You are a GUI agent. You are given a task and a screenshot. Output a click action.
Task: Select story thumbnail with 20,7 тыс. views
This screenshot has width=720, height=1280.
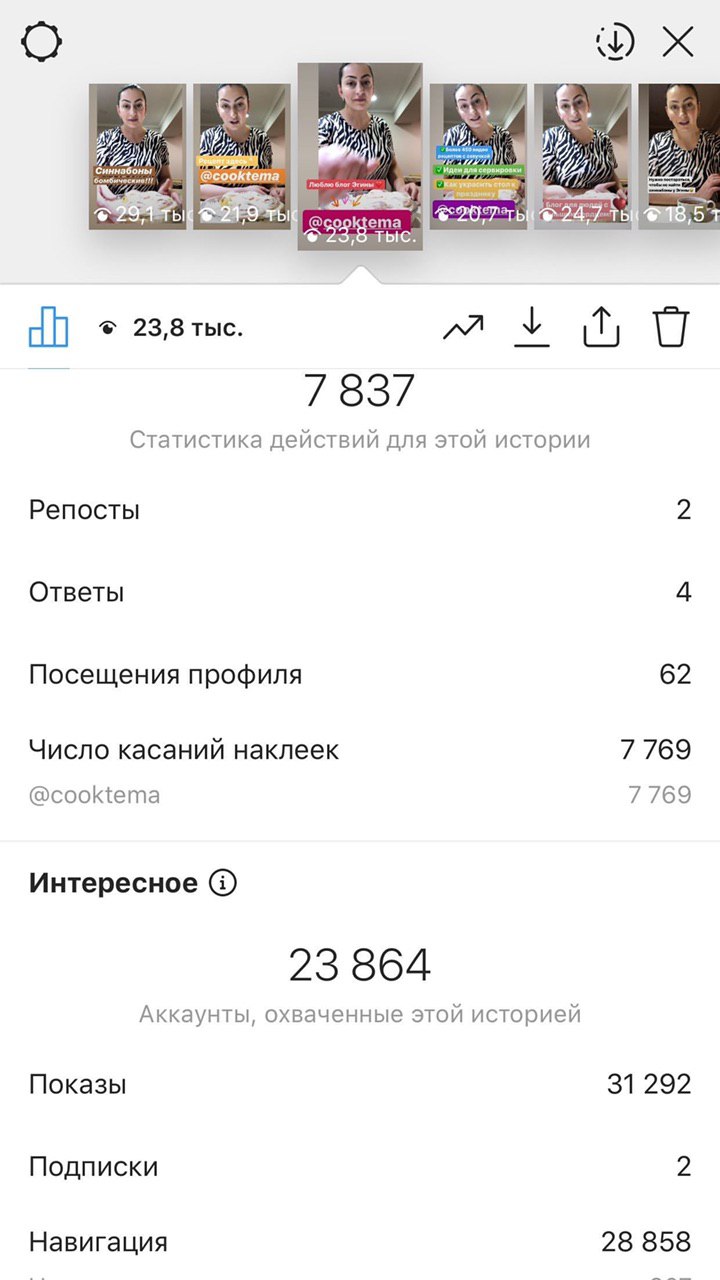(x=479, y=157)
